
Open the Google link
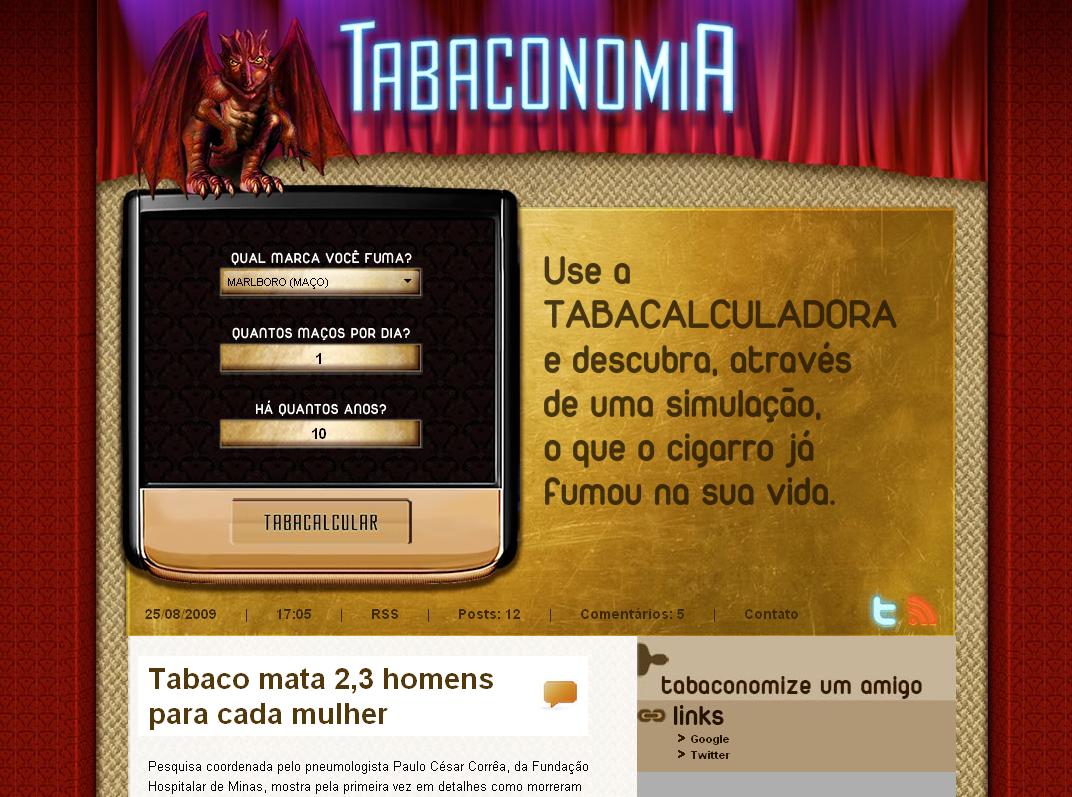coord(709,739)
